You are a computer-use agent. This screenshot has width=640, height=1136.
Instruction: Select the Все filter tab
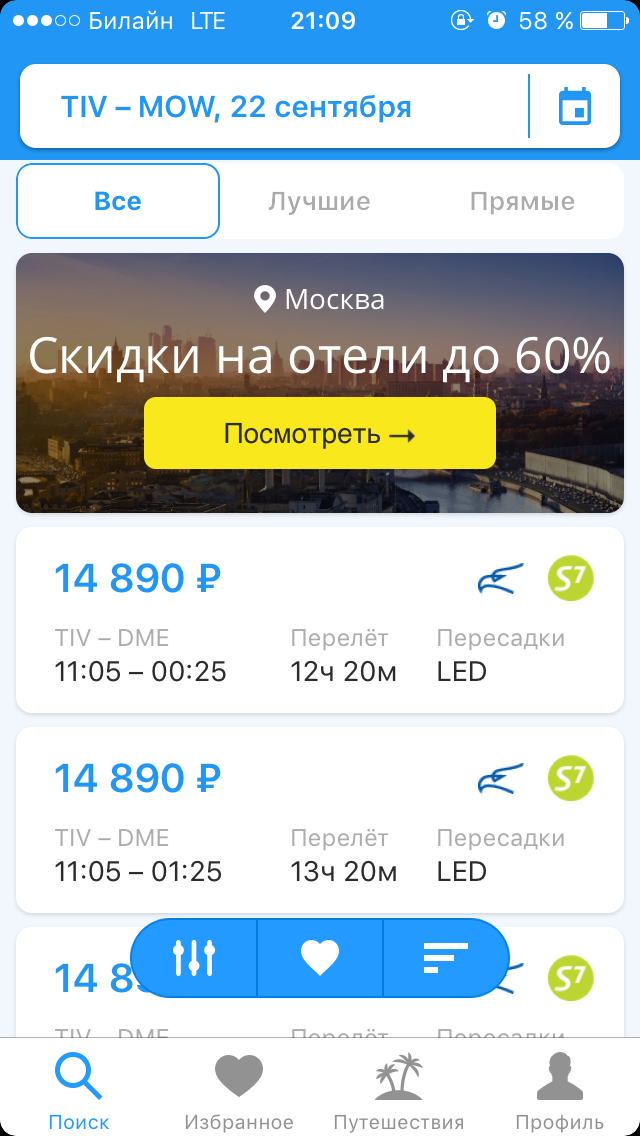pyautogui.click(x=118, y=201)
